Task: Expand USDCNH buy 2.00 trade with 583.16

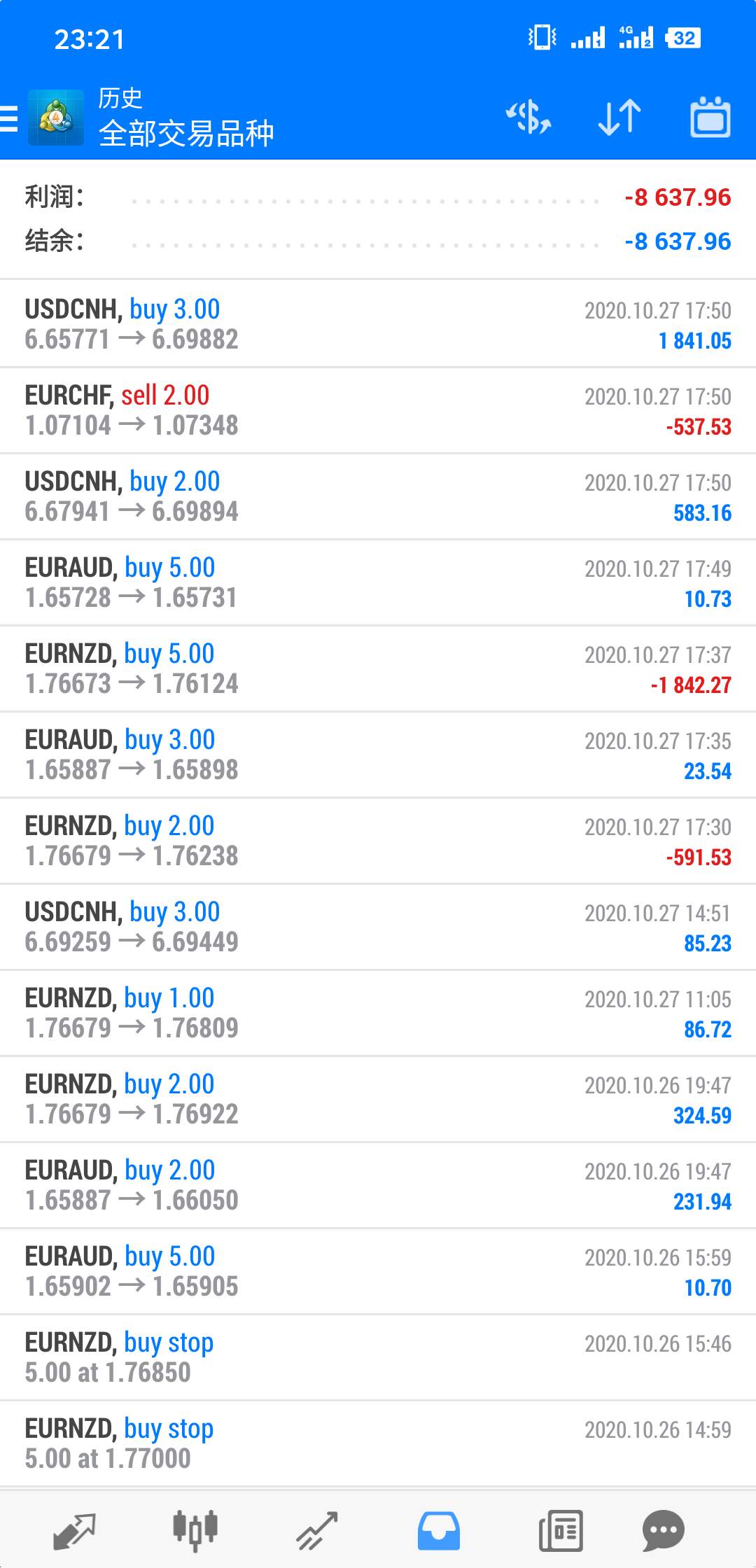Action: [378, 496]
